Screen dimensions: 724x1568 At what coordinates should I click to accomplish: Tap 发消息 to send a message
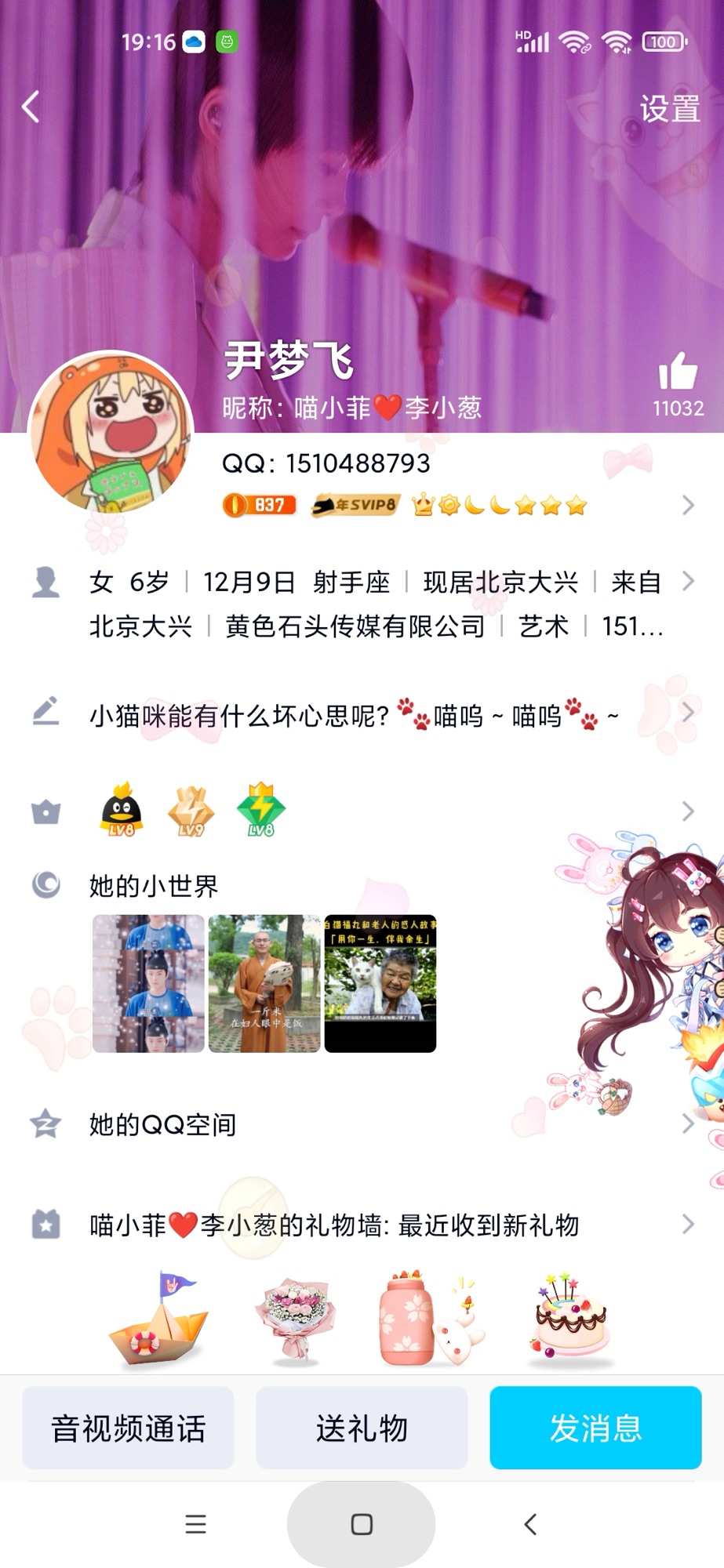(x=595, y=1428)
